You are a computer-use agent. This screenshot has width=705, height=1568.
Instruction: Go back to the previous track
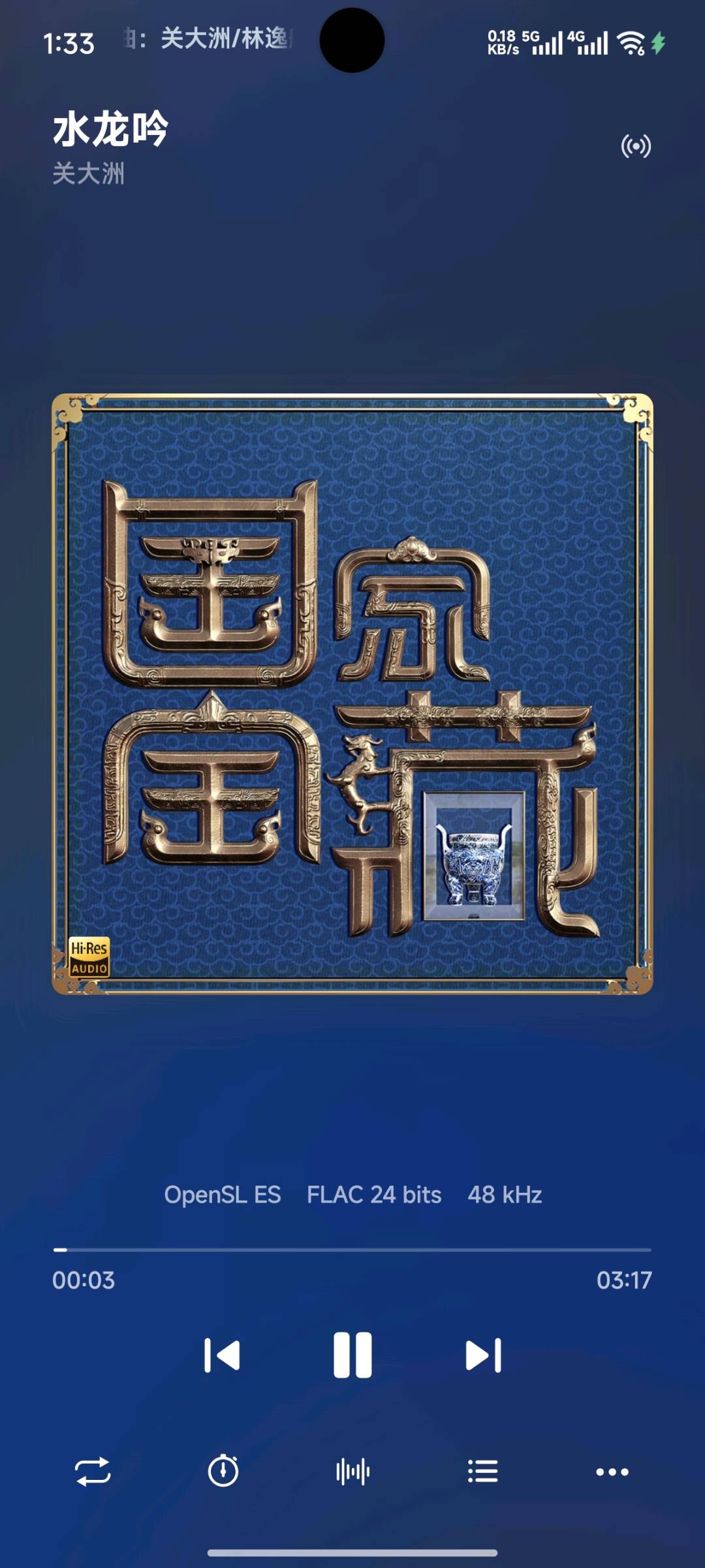(x=222, y=1355)
